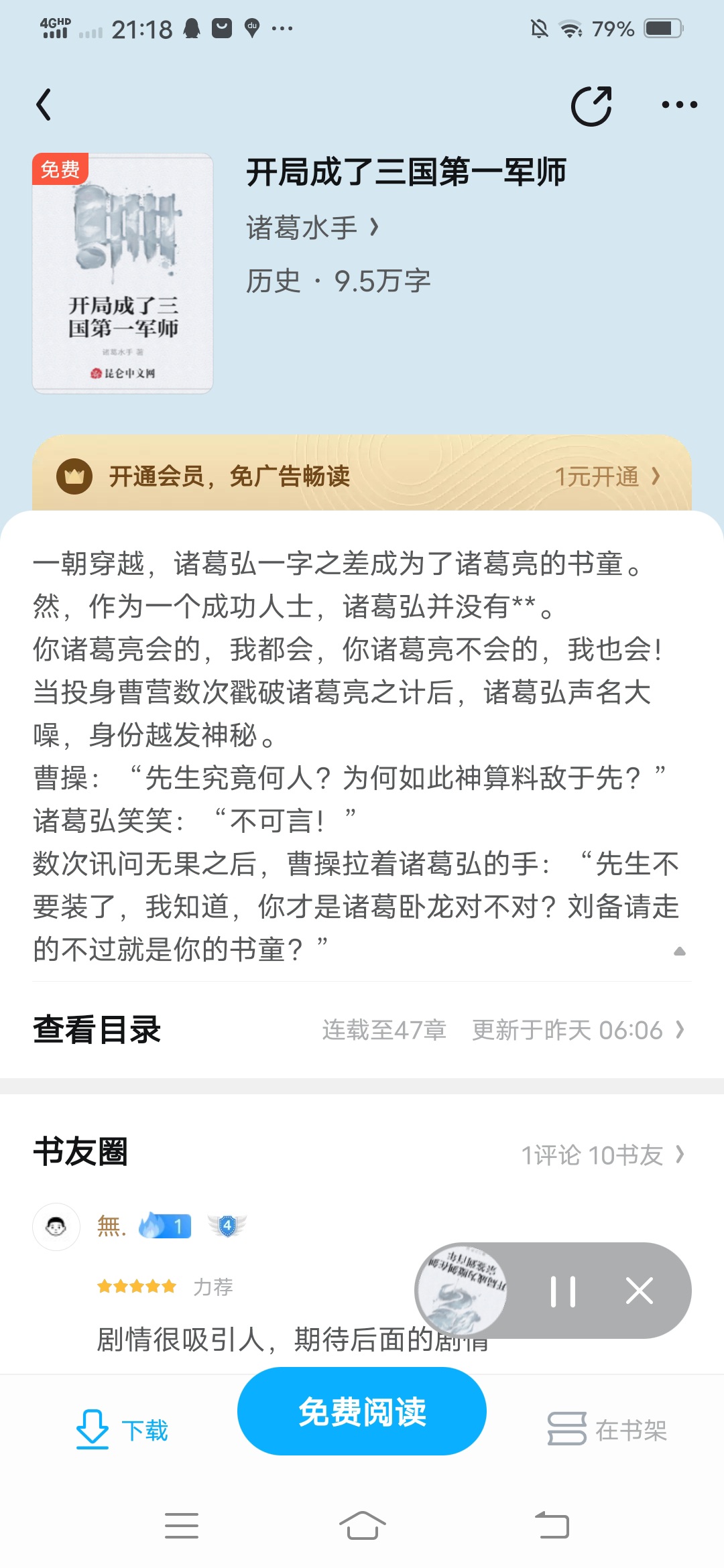Open the more options menu
The height and width of the screenshot is (1568, 724).
tap(679, 105)
